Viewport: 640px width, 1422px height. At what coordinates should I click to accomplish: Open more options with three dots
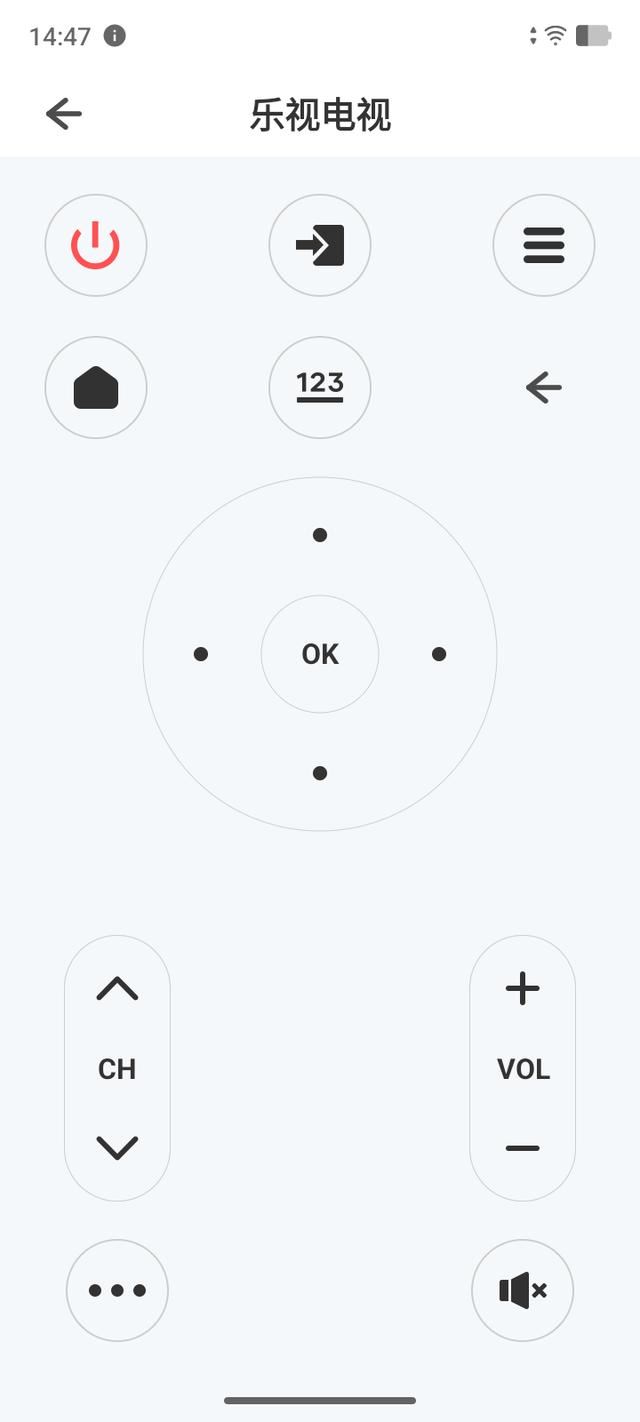117,1290
